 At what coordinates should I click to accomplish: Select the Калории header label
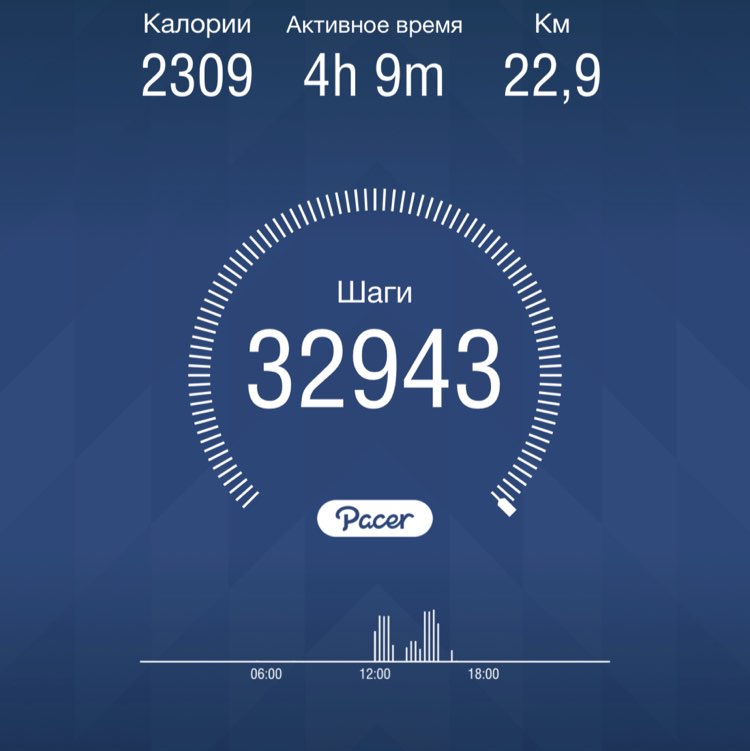[195, 24]
